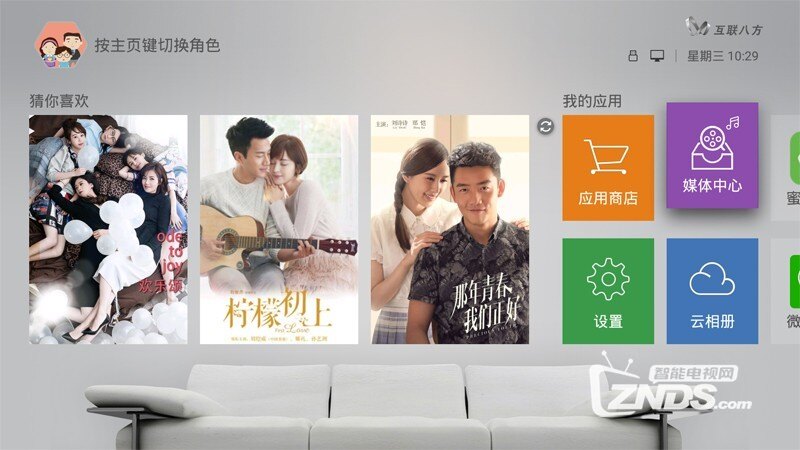This screenshot has height=450, width=800.
Task: Open 云相册 cloud album
Action: (x=712, y=290)
